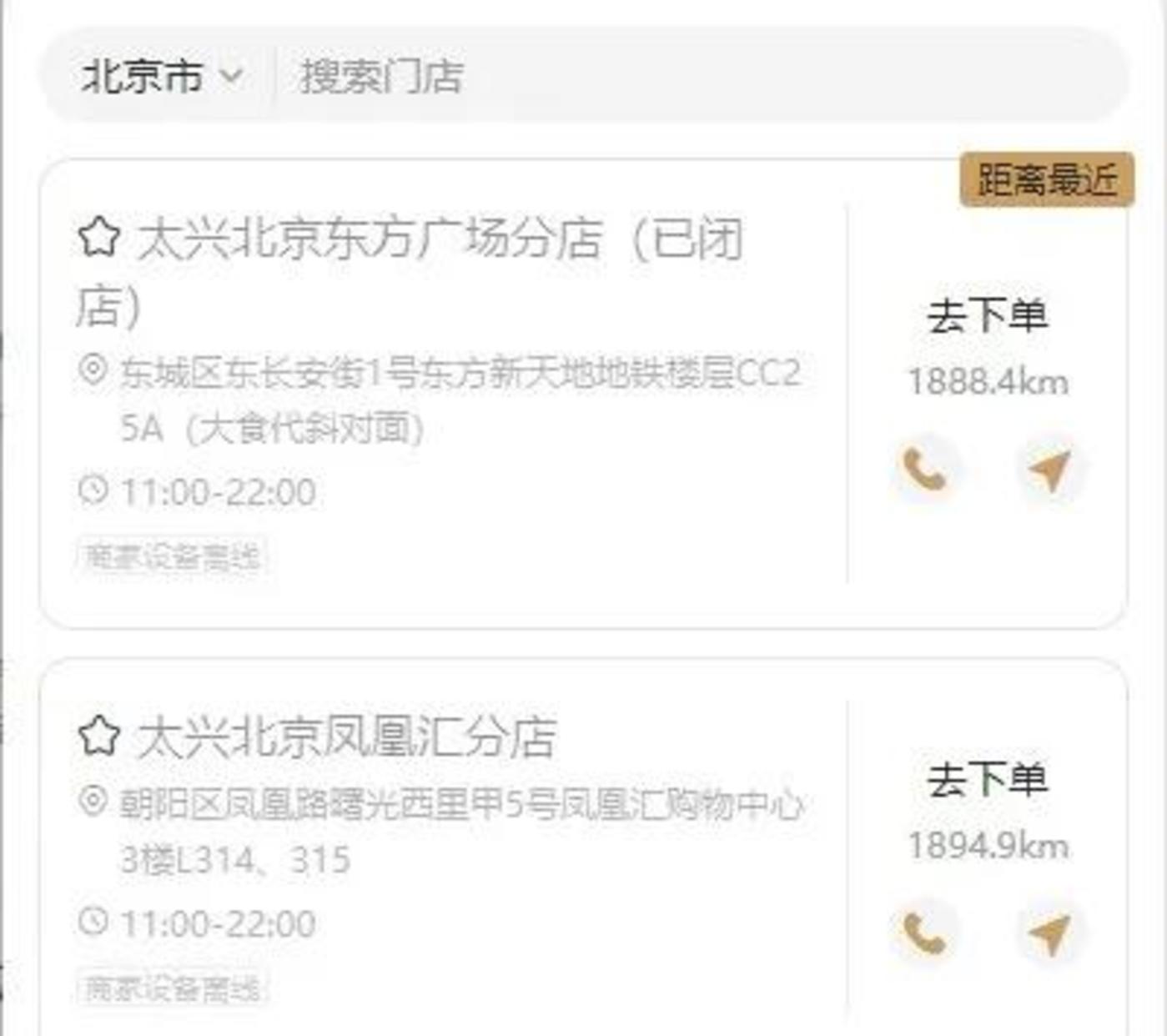Tap the 搜索门店 search field

point(667,77)
